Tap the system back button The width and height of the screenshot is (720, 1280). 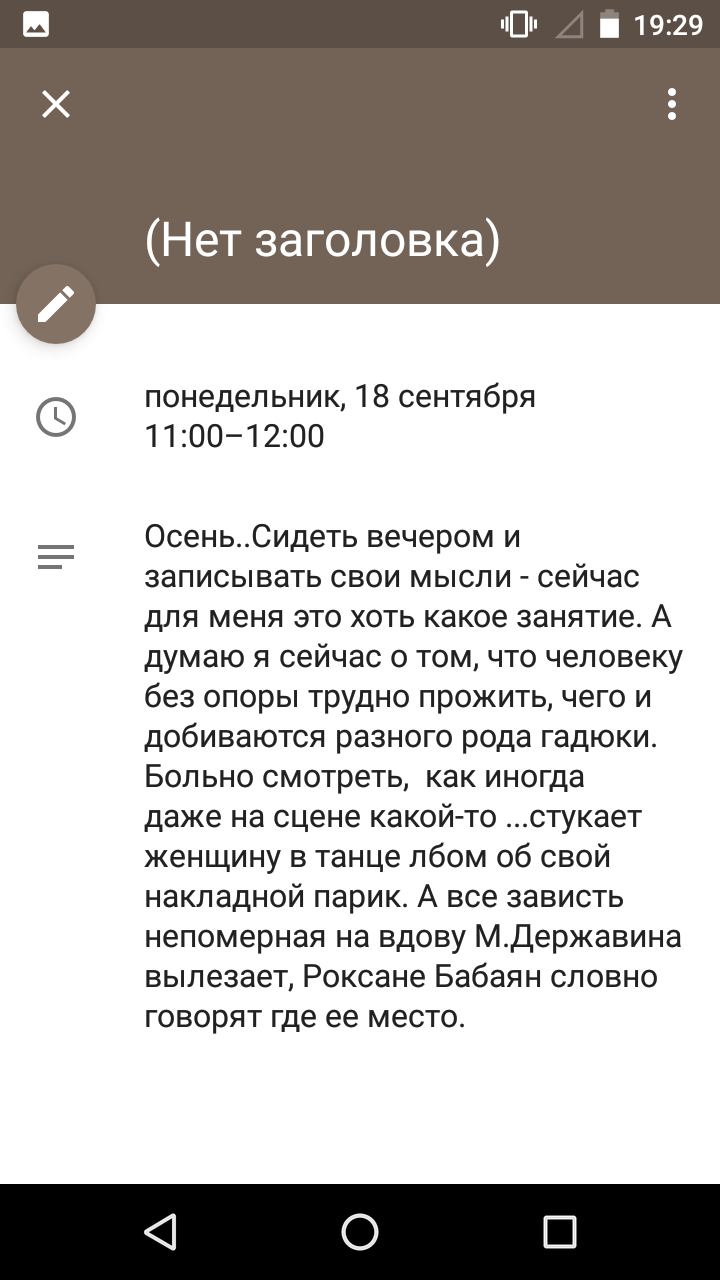(x=160, y=1232)
